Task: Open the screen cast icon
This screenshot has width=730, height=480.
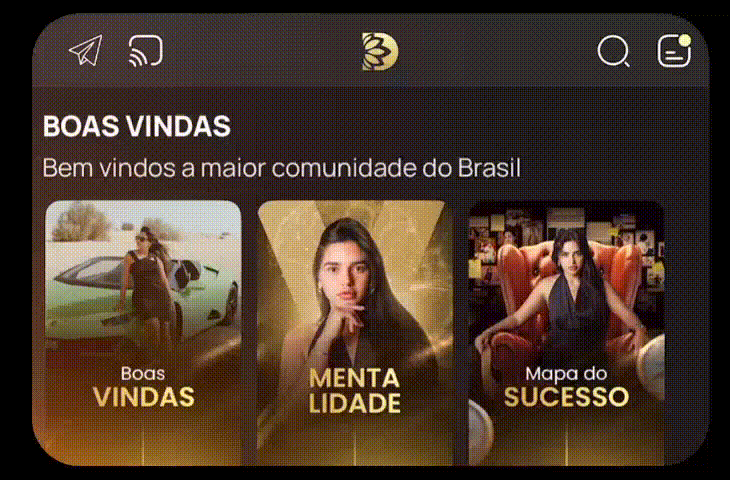Action: pyautogui.click(x=146, y=51)
